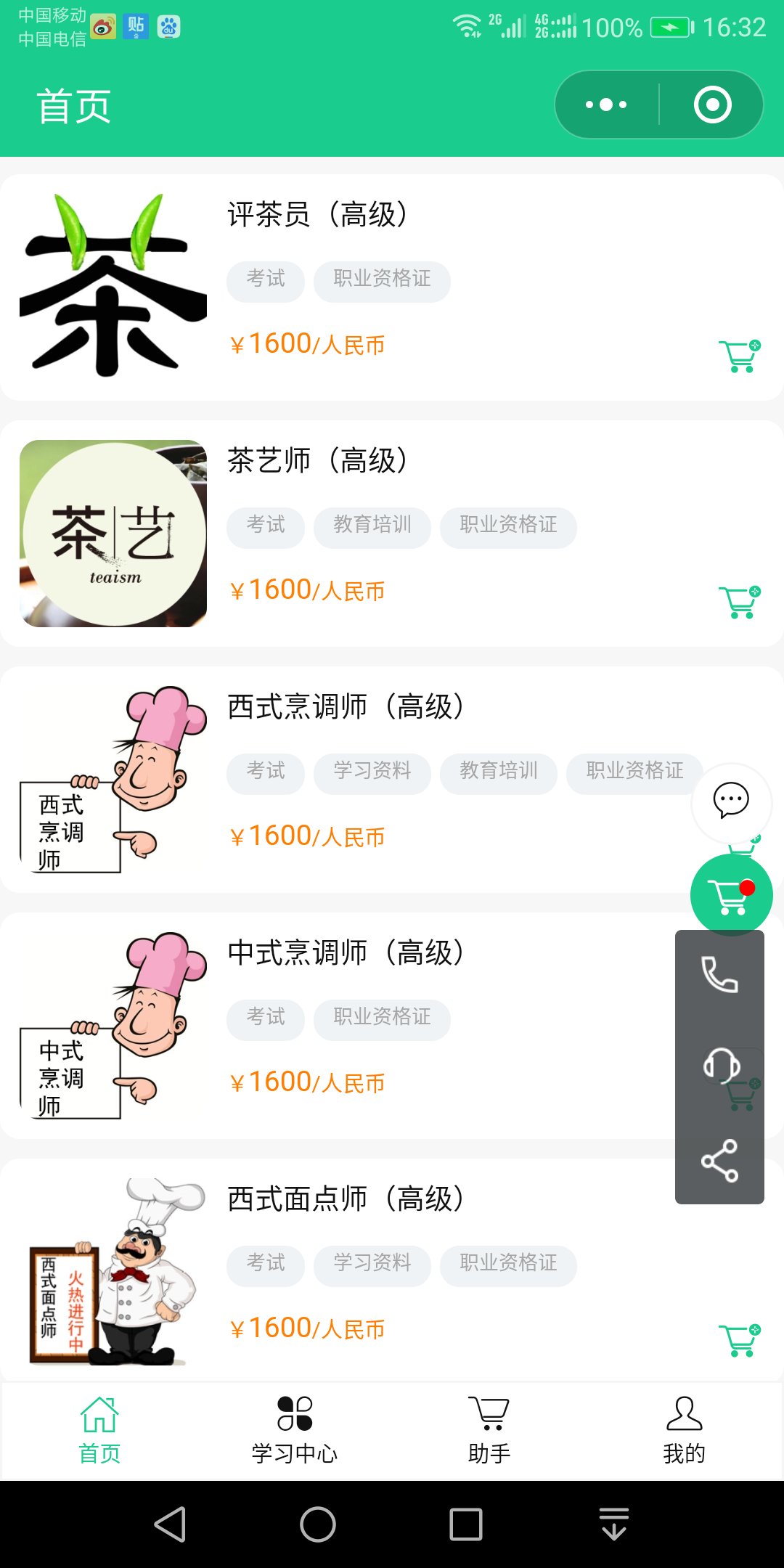This screenshot has height=1568, width=784.
Task: Share this page with the share icon
Action: pos(719,1160)
